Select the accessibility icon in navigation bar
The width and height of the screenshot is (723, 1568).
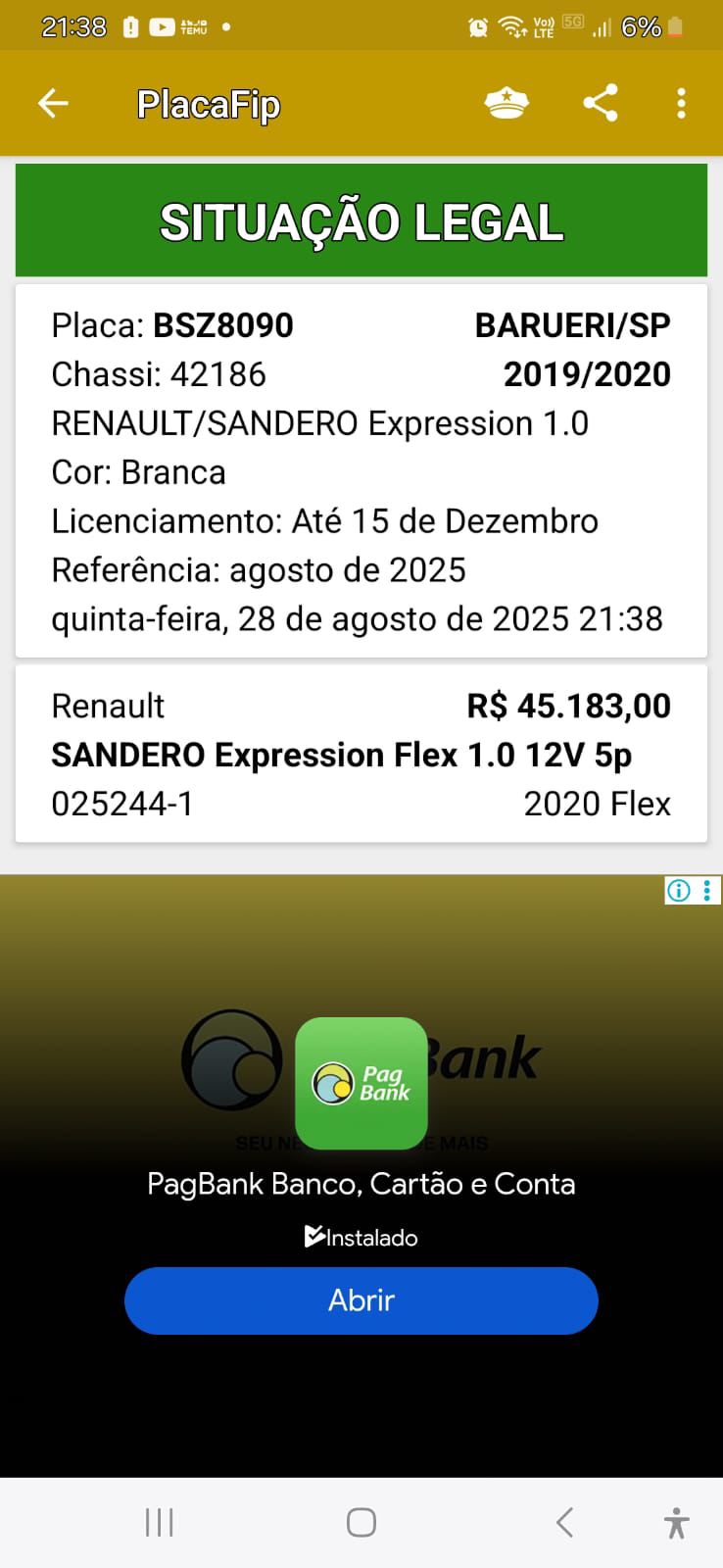pyautogui.click(x=676, y=1522)
